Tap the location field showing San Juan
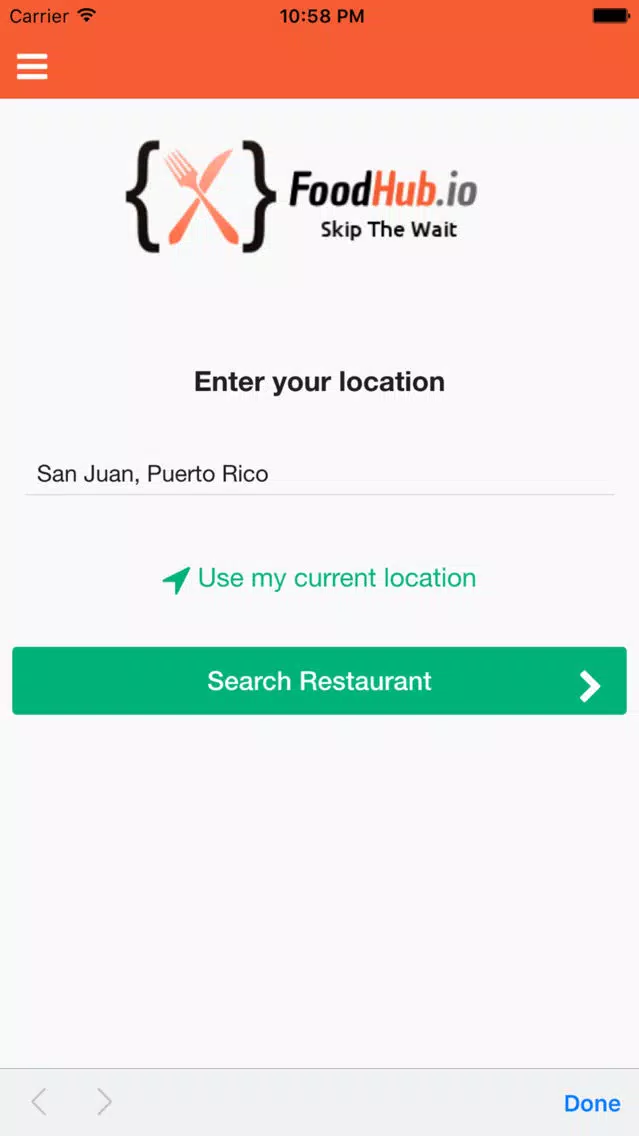Image resolution: width=639 pixels, height=1136 pixels. [x=320, y=475]
